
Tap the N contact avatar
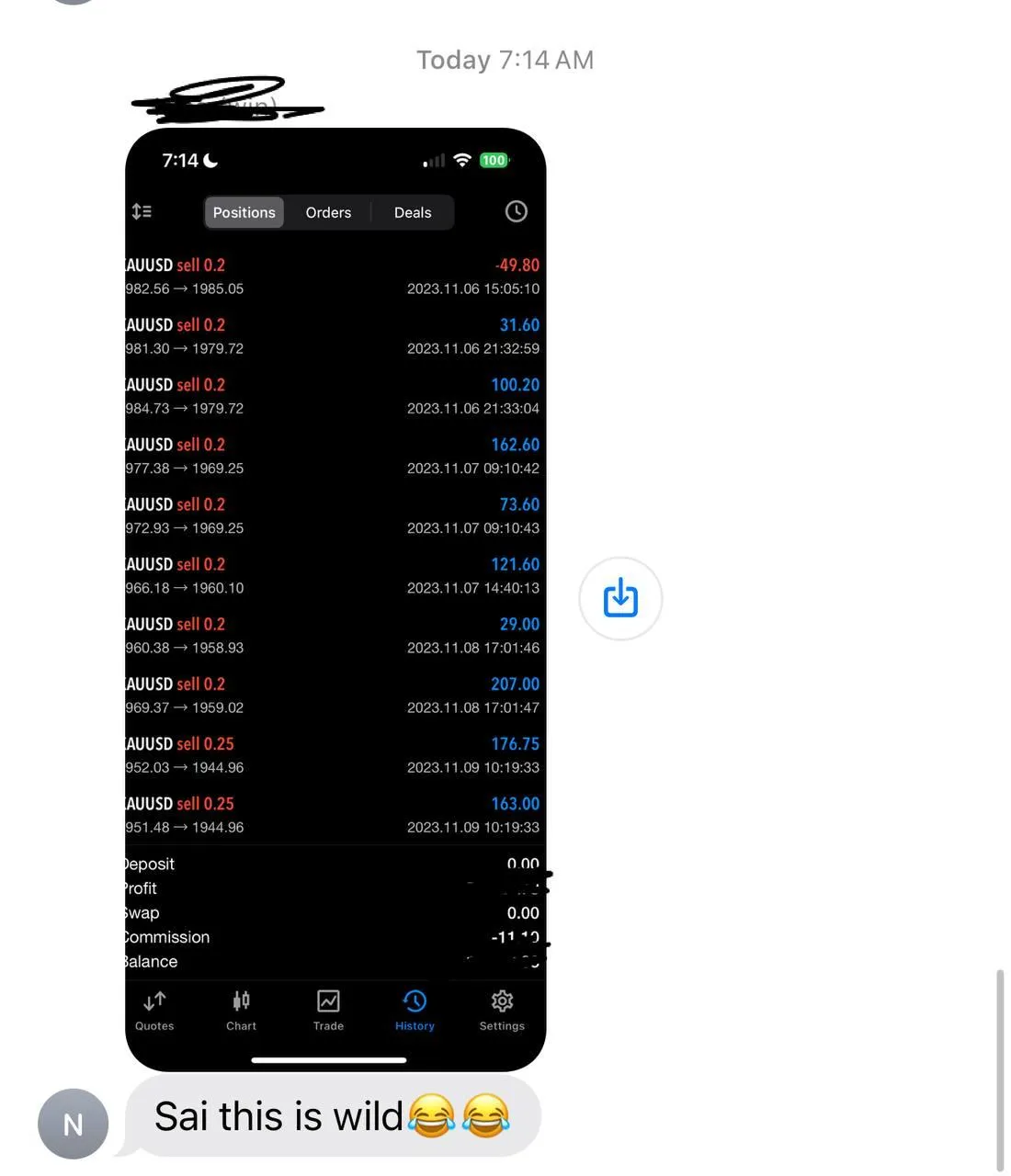73,1124
